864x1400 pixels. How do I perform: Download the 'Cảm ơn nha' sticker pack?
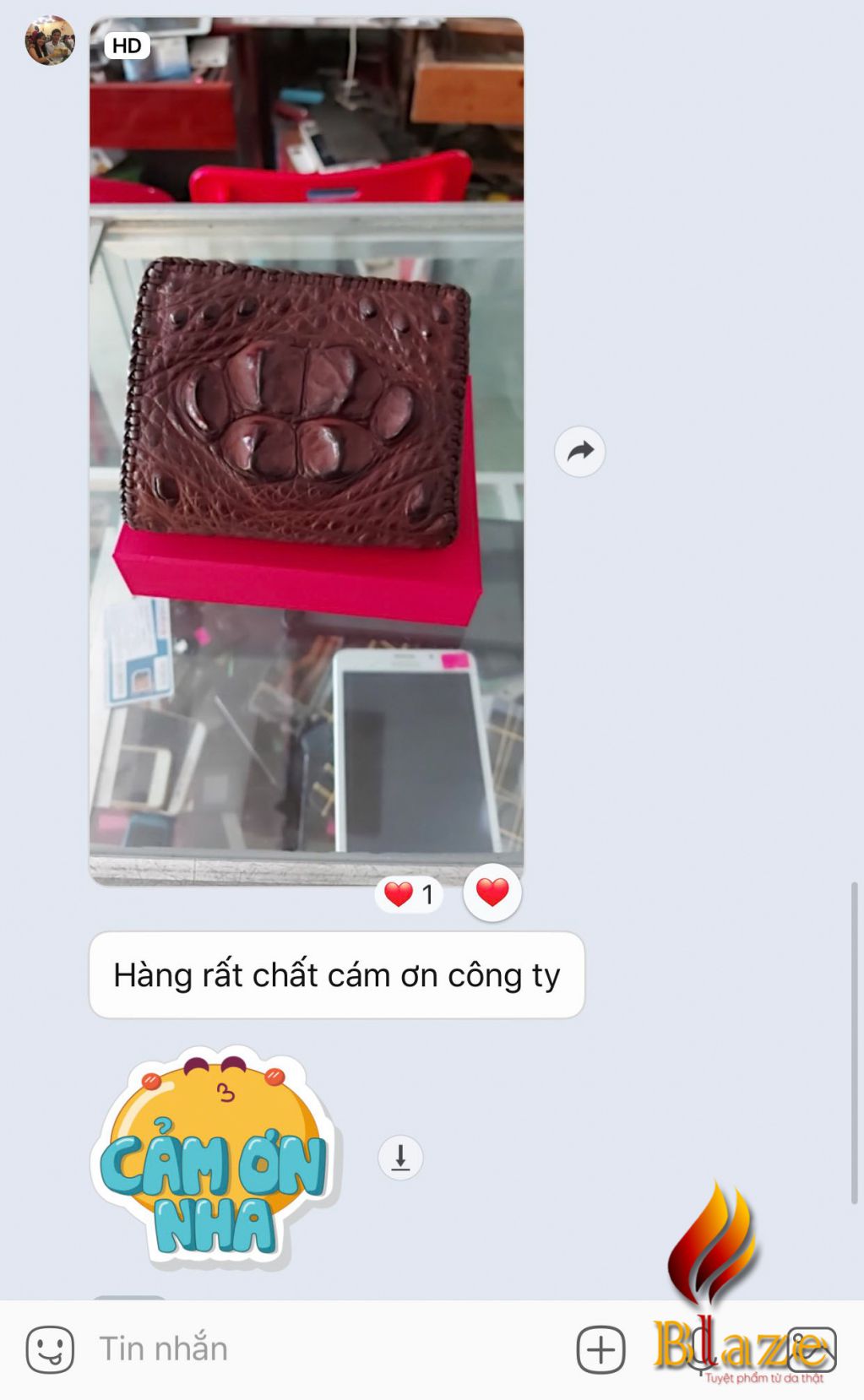pos(400,1157)
